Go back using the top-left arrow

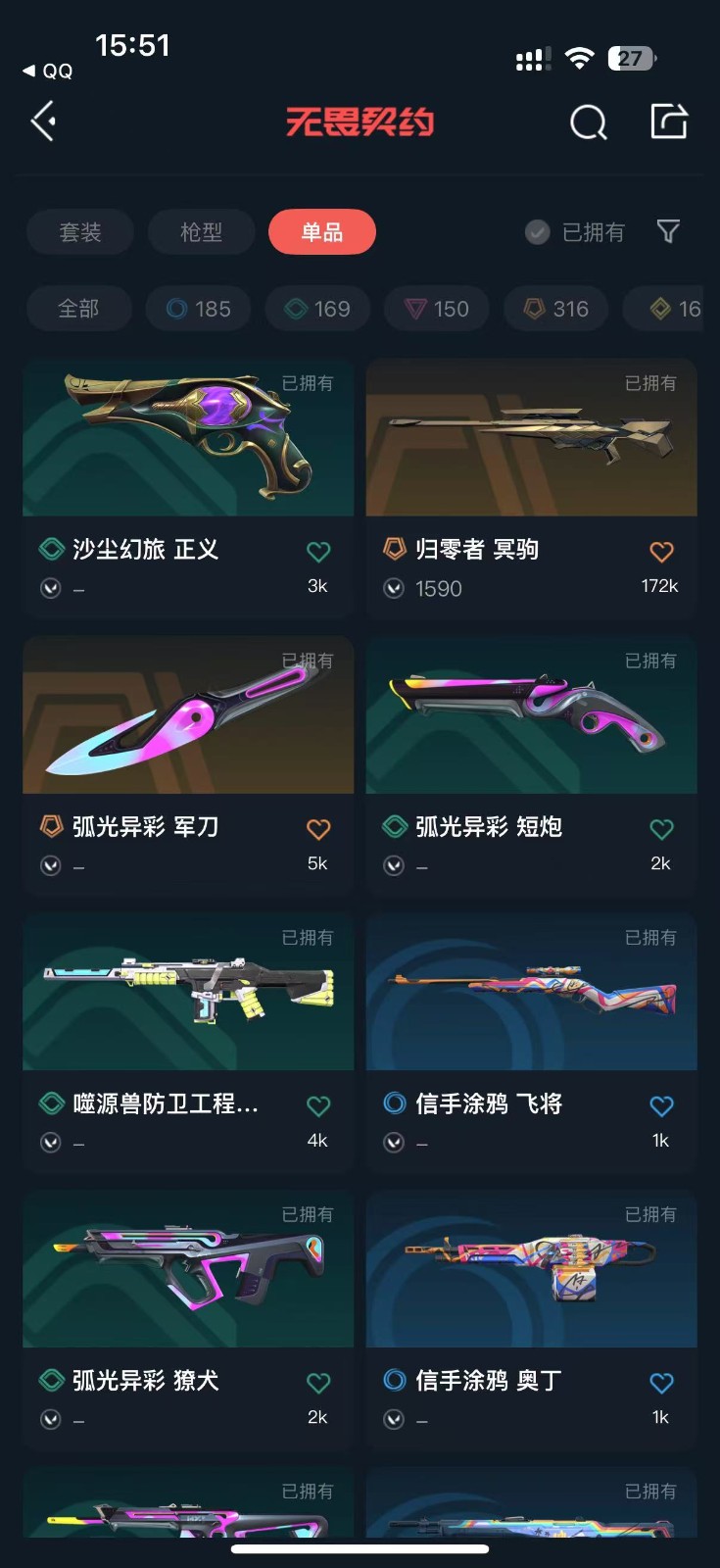[43, 122]
